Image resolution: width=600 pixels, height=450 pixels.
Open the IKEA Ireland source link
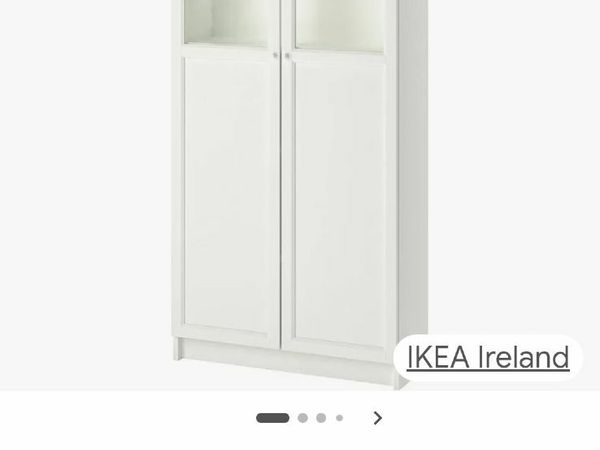click(487, 357)
